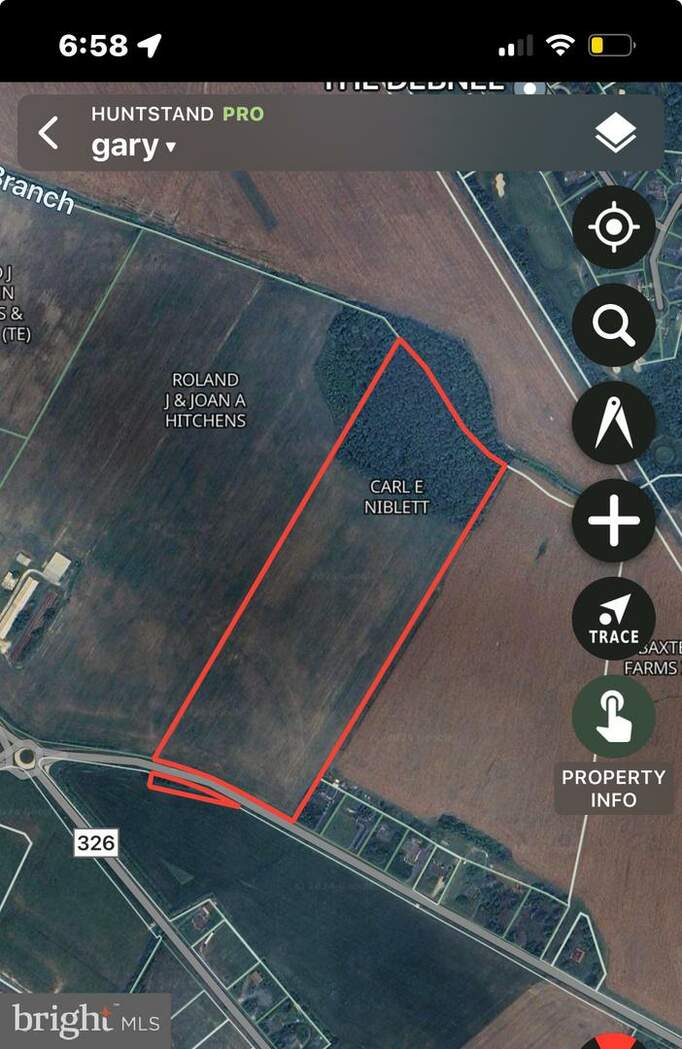Add a new map marker
Image resolution: width=682 pixels, height=1049 pixels.
[x=613, y=520]
